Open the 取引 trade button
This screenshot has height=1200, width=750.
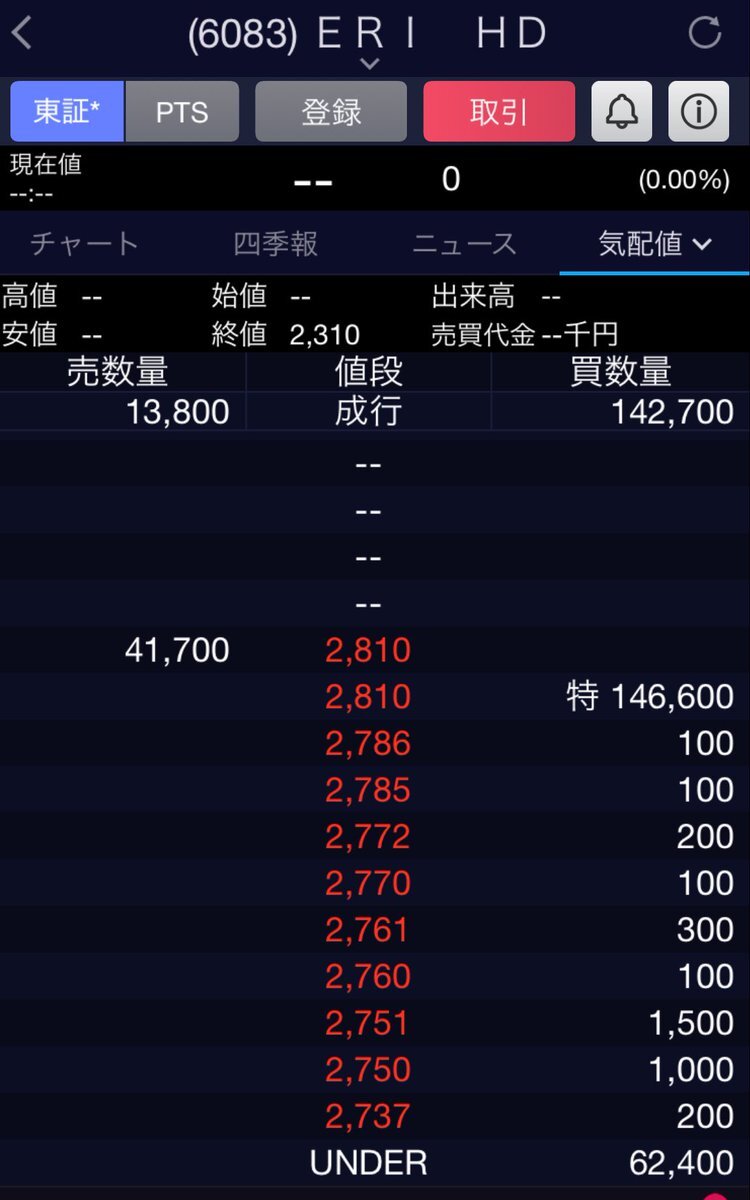[499, 111]
